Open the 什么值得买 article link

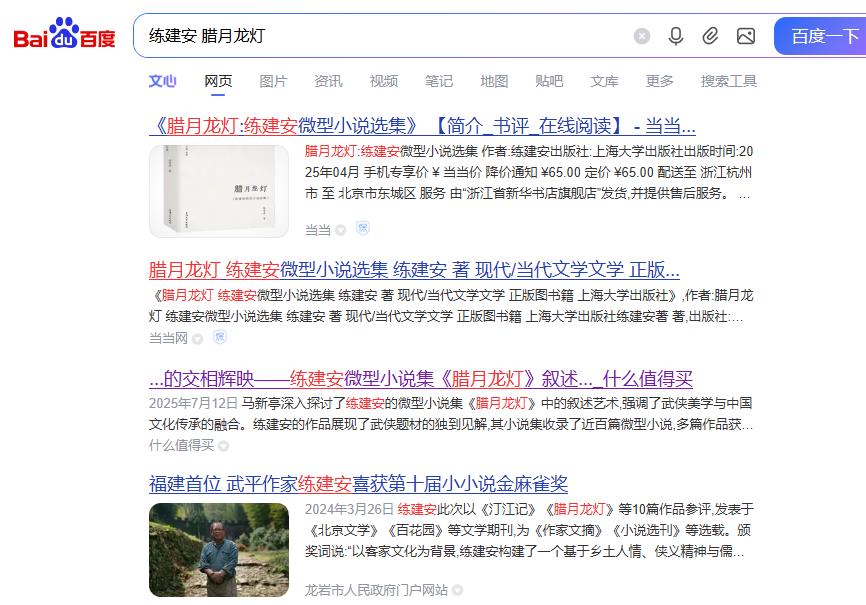[420, 379]
